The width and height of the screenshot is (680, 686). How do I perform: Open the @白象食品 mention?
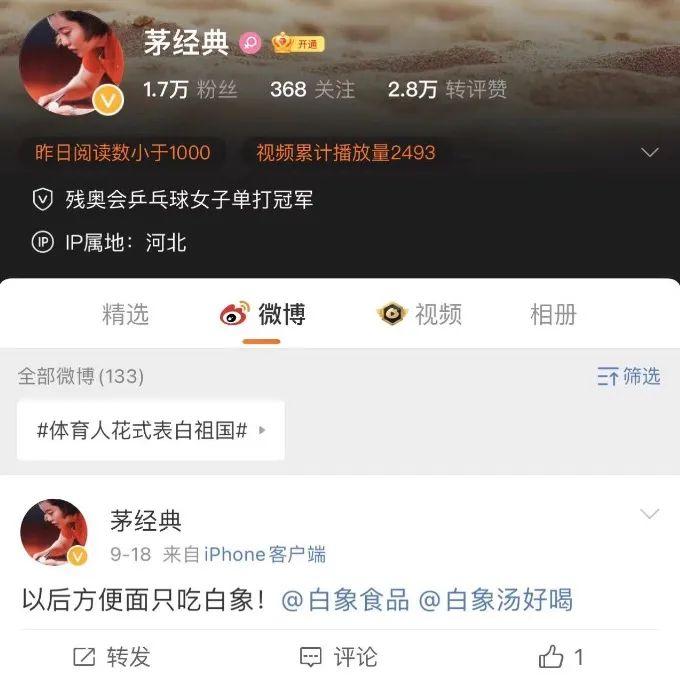click(345, 600)
